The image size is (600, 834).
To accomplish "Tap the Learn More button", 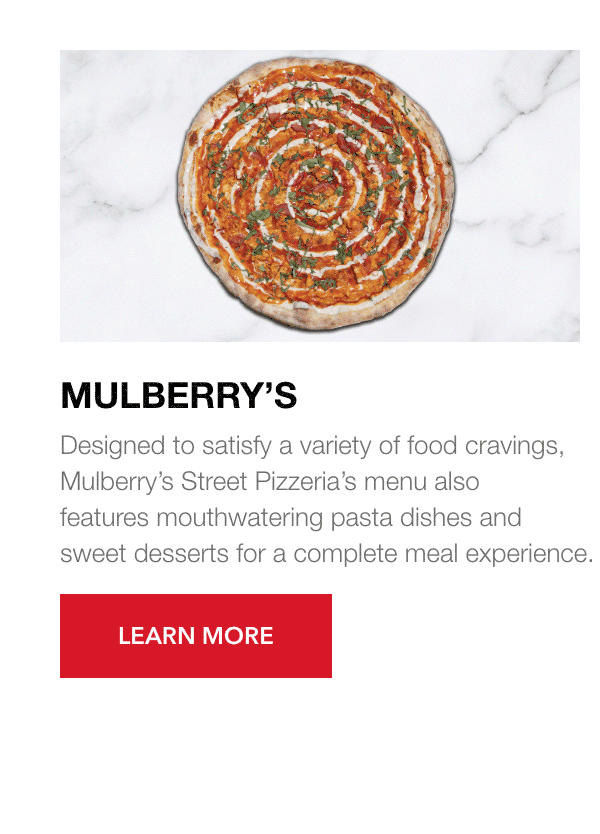I will pyautogui.click(x=196, y=636).
